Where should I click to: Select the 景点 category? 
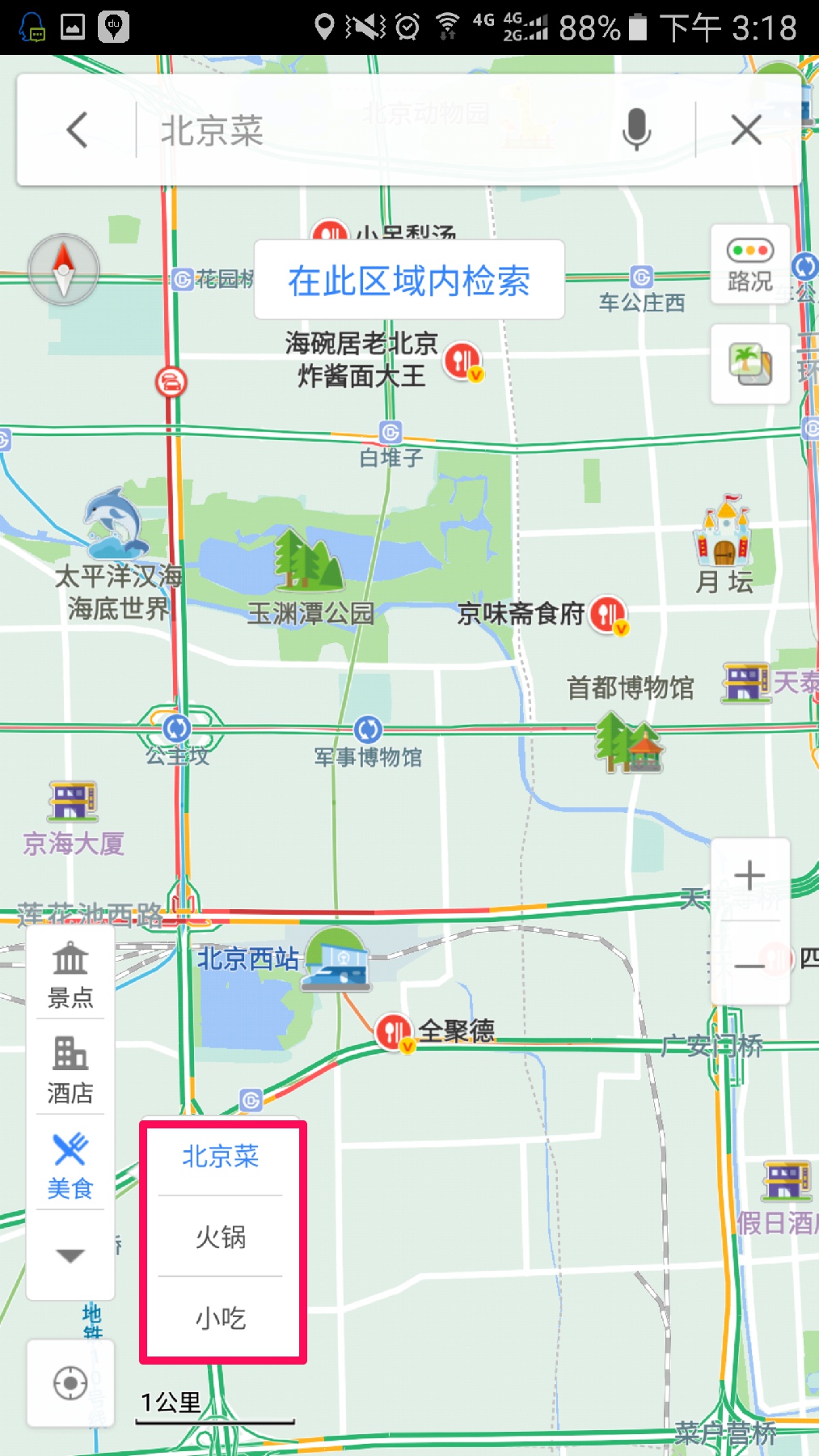tap(70, 975)
